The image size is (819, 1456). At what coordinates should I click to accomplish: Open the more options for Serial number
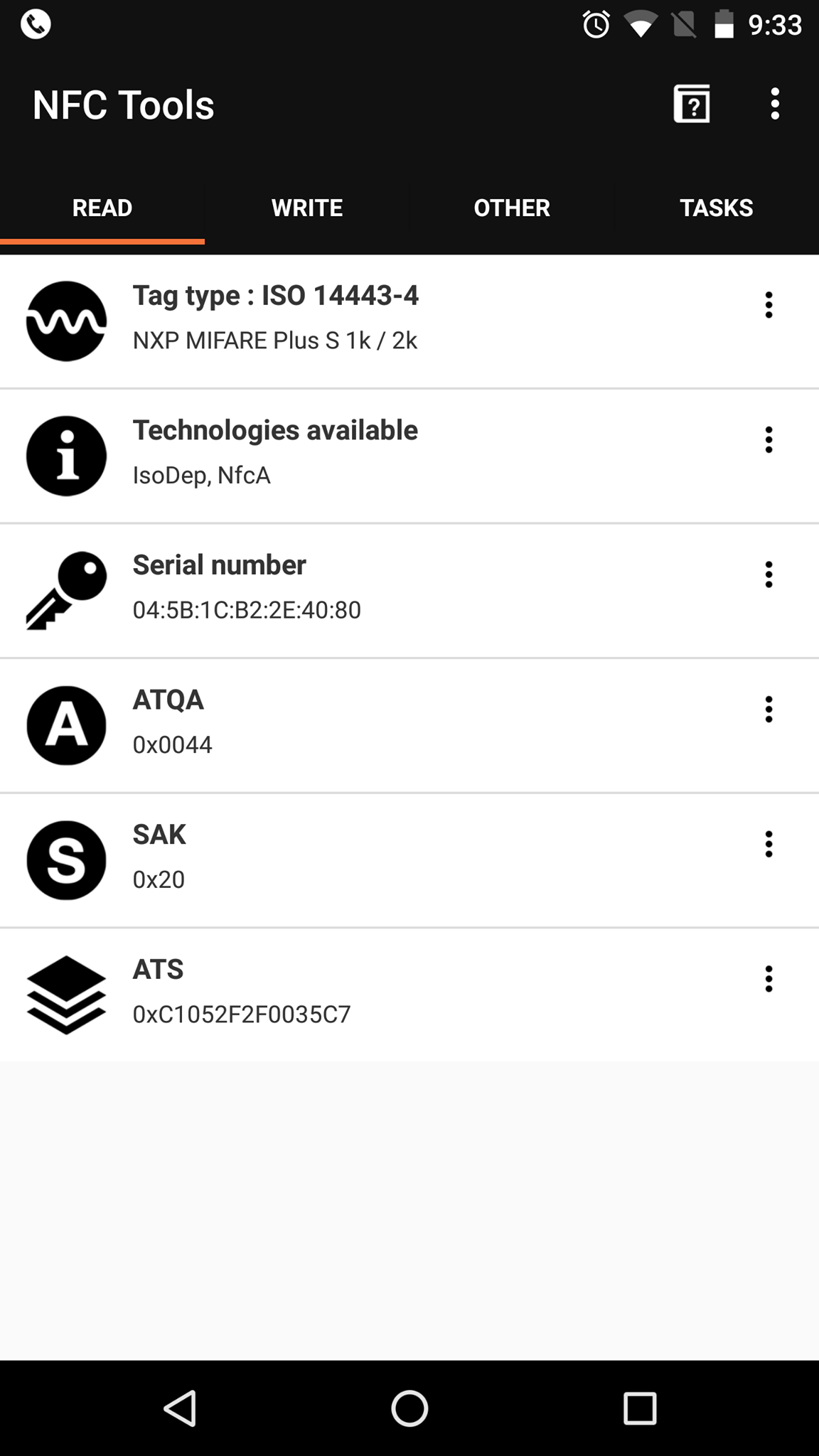pyautogui.click(x=769, y=574)
